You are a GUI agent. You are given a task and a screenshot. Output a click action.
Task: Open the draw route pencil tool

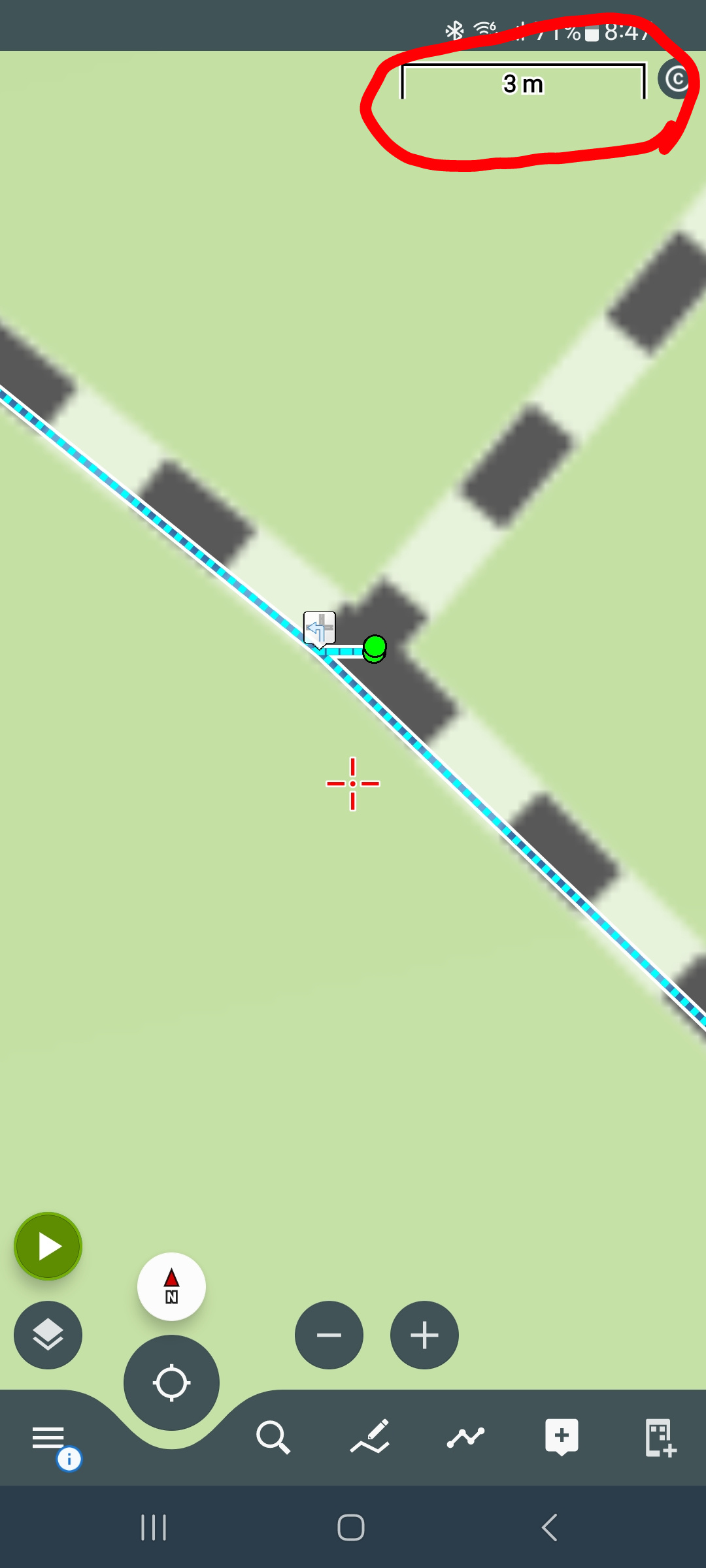point(370,1436)
